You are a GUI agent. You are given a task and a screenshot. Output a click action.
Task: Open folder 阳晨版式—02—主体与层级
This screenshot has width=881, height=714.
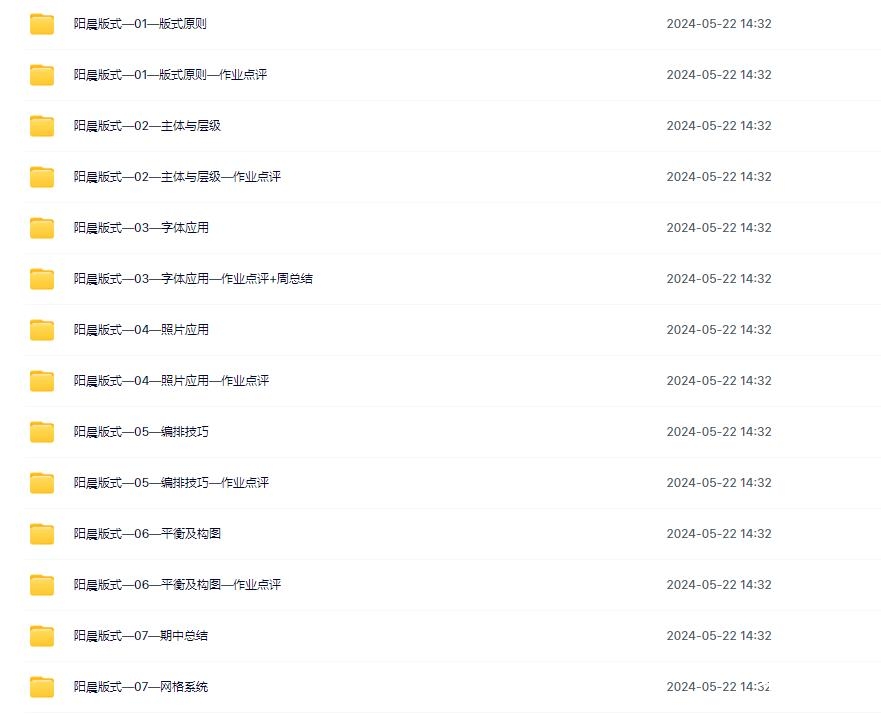[x=147, y=126]
